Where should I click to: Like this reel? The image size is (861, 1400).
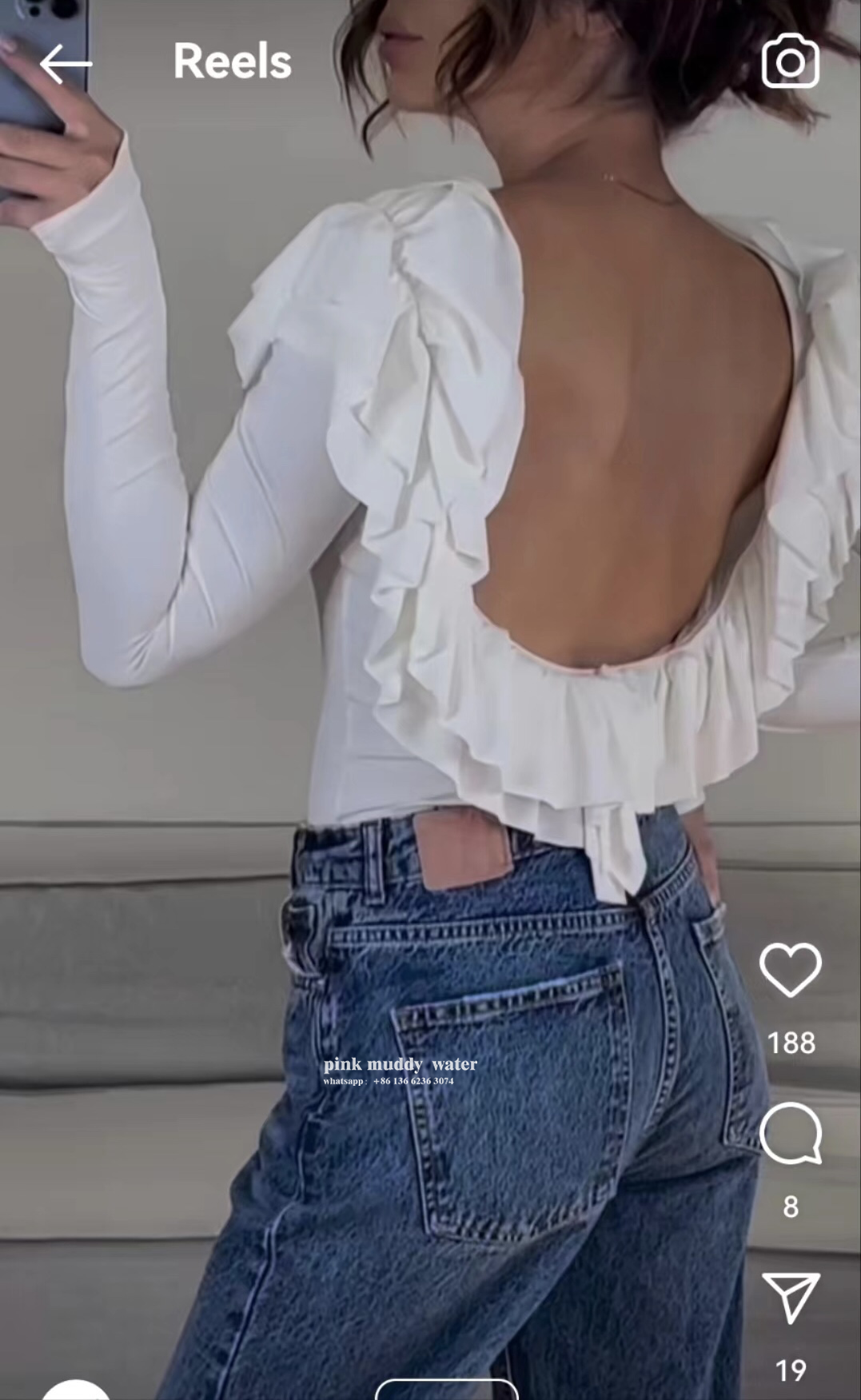790,970
